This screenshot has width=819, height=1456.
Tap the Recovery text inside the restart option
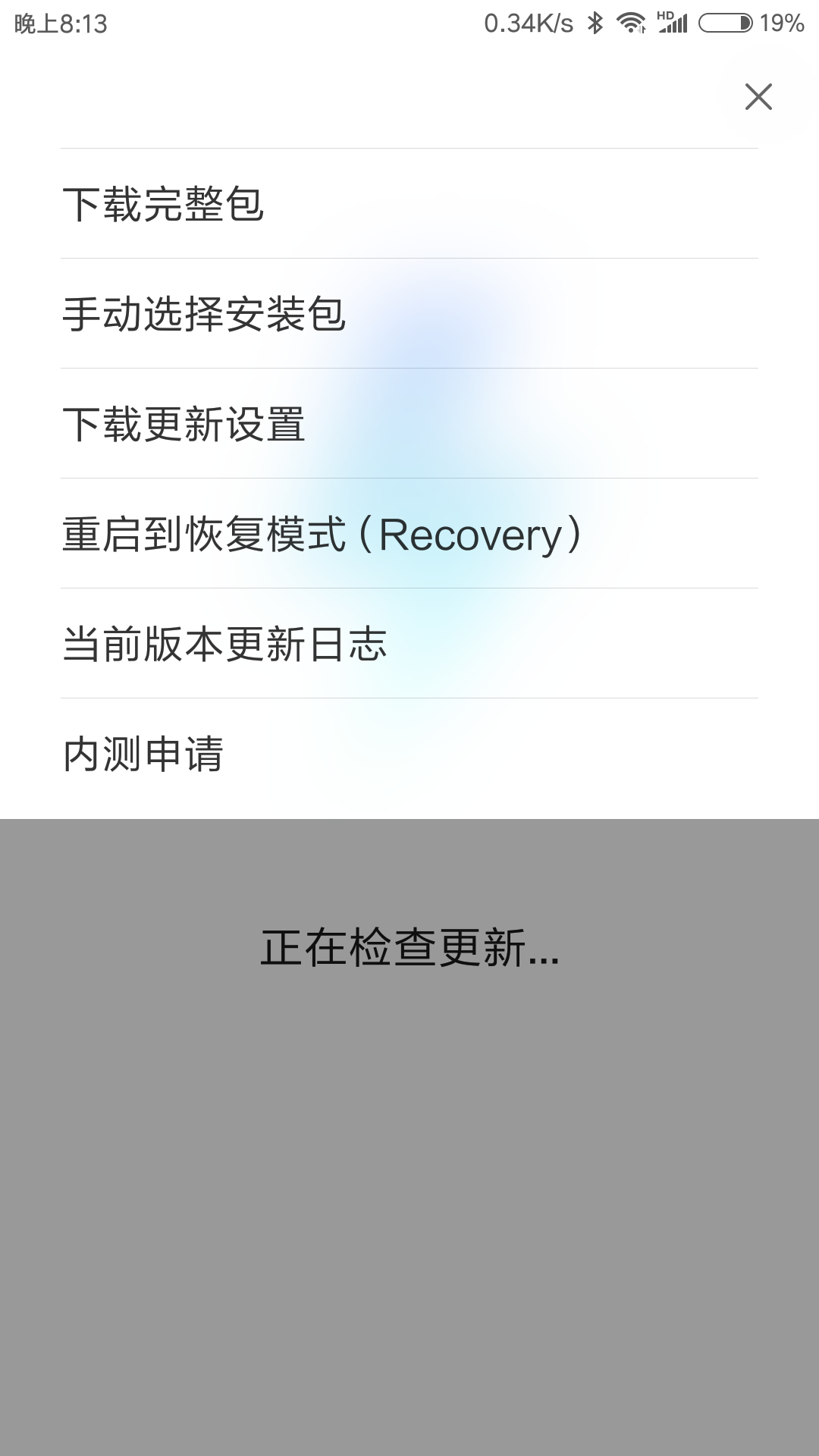point(472,533)
